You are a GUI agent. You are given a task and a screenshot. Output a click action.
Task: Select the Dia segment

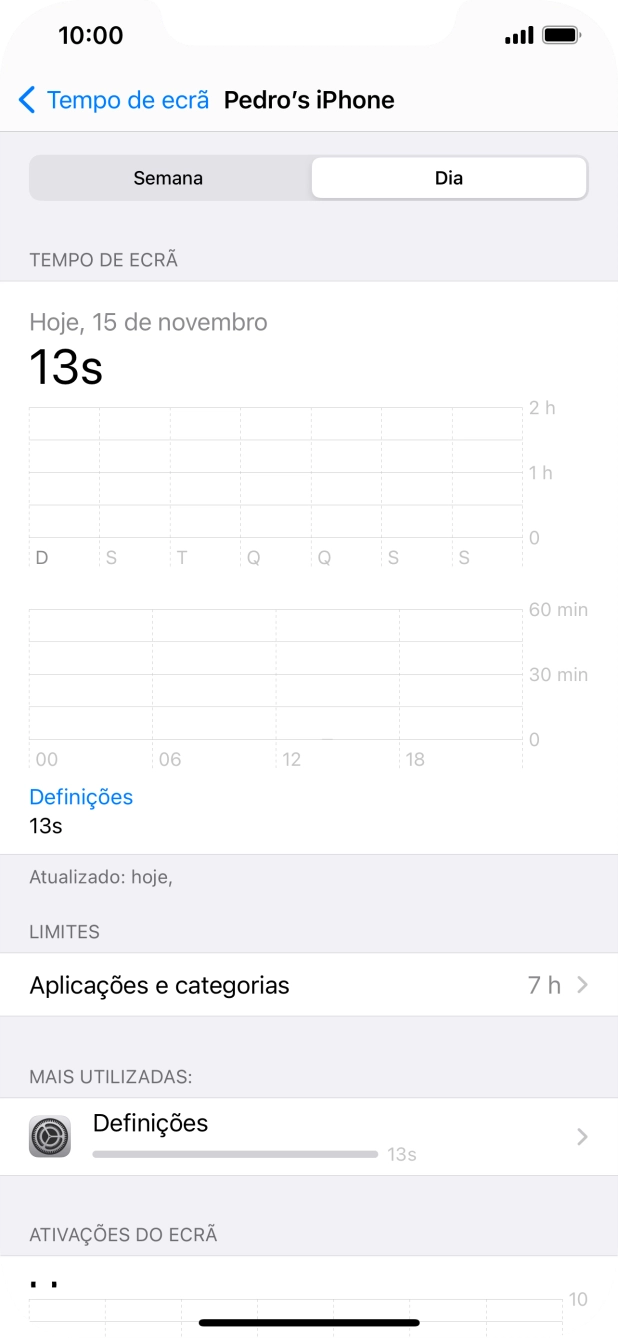point(448,179)
